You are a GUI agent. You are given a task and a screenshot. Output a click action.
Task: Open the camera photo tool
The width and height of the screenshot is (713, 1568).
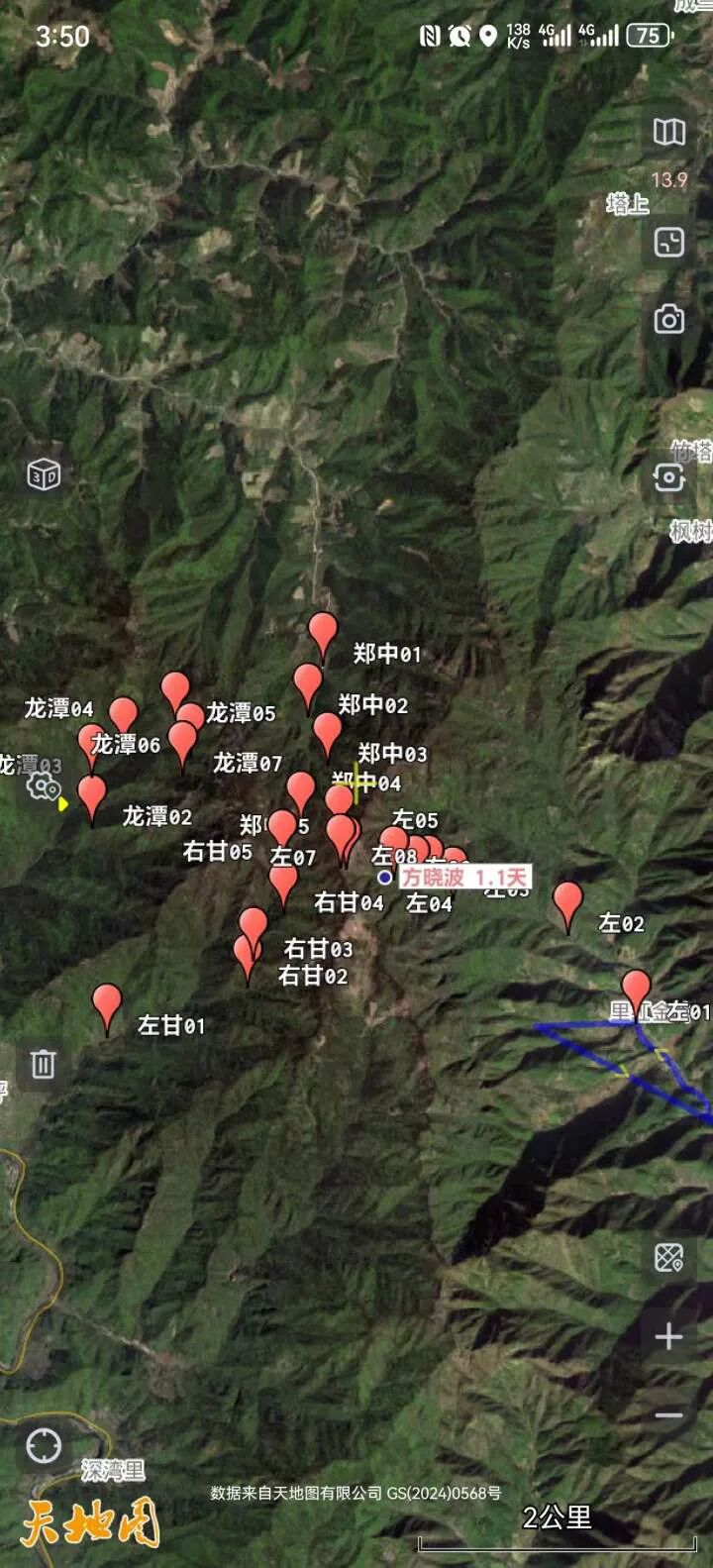coord(668,320)
